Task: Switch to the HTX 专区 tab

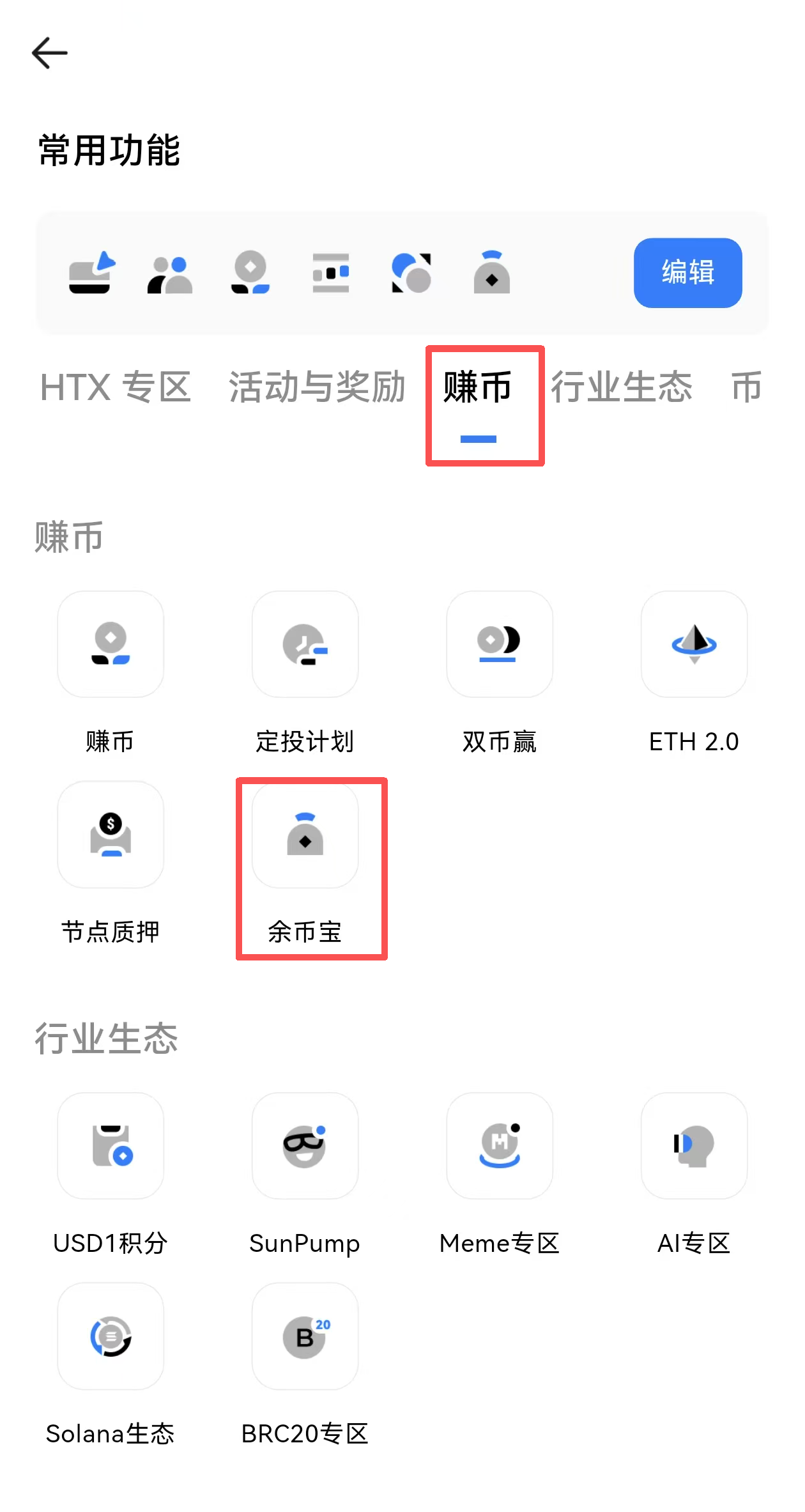Action: point(116,387)
